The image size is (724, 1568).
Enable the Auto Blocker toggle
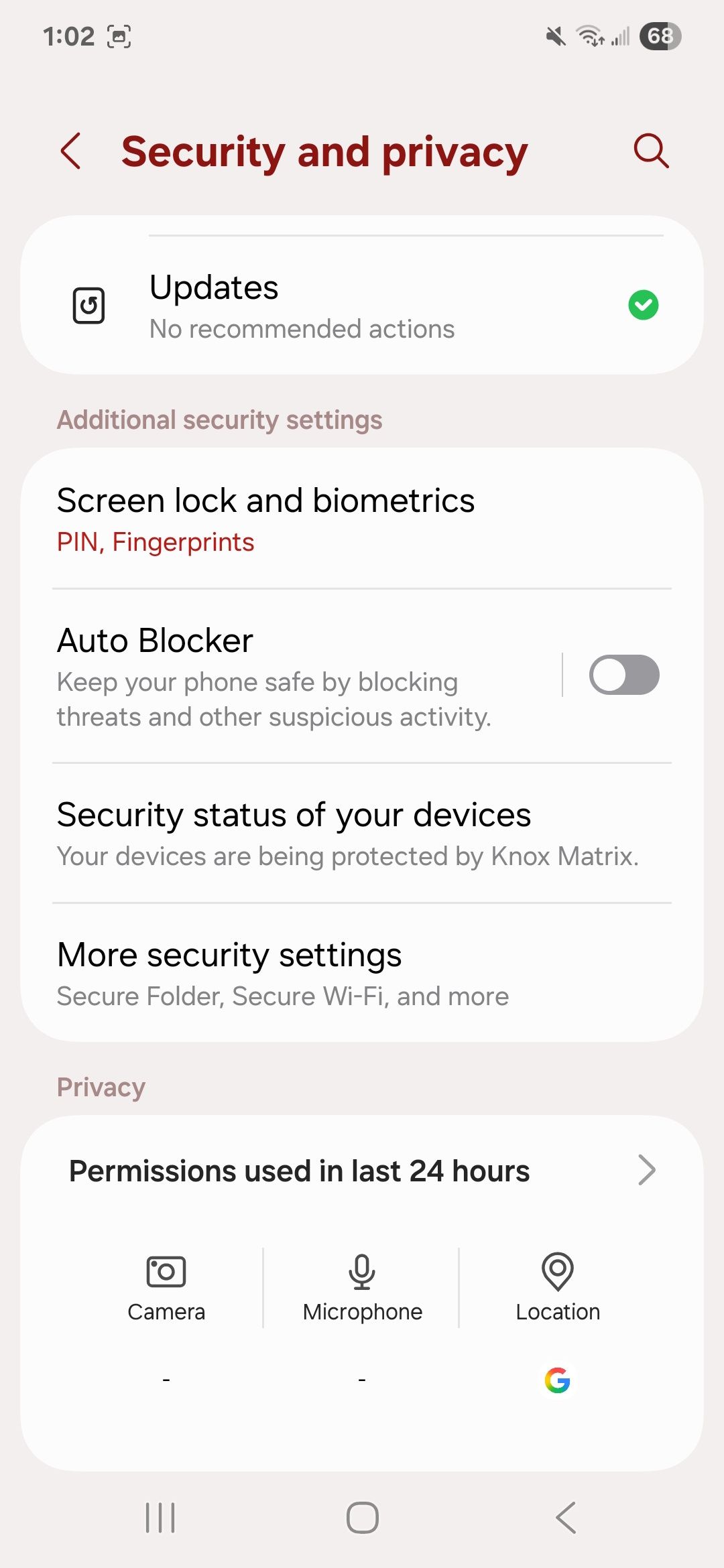623,675
